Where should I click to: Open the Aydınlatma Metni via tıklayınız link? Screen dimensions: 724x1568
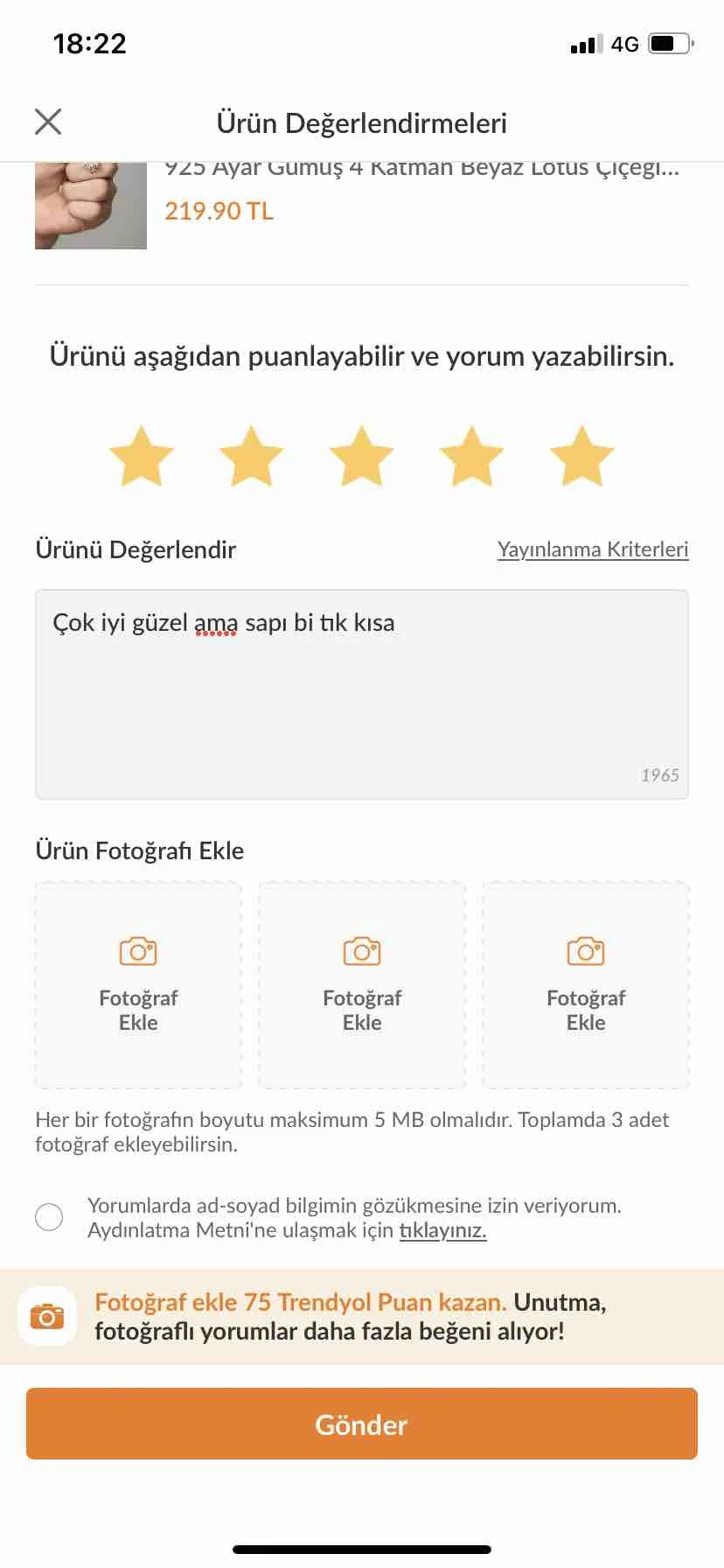(442, 1230)
